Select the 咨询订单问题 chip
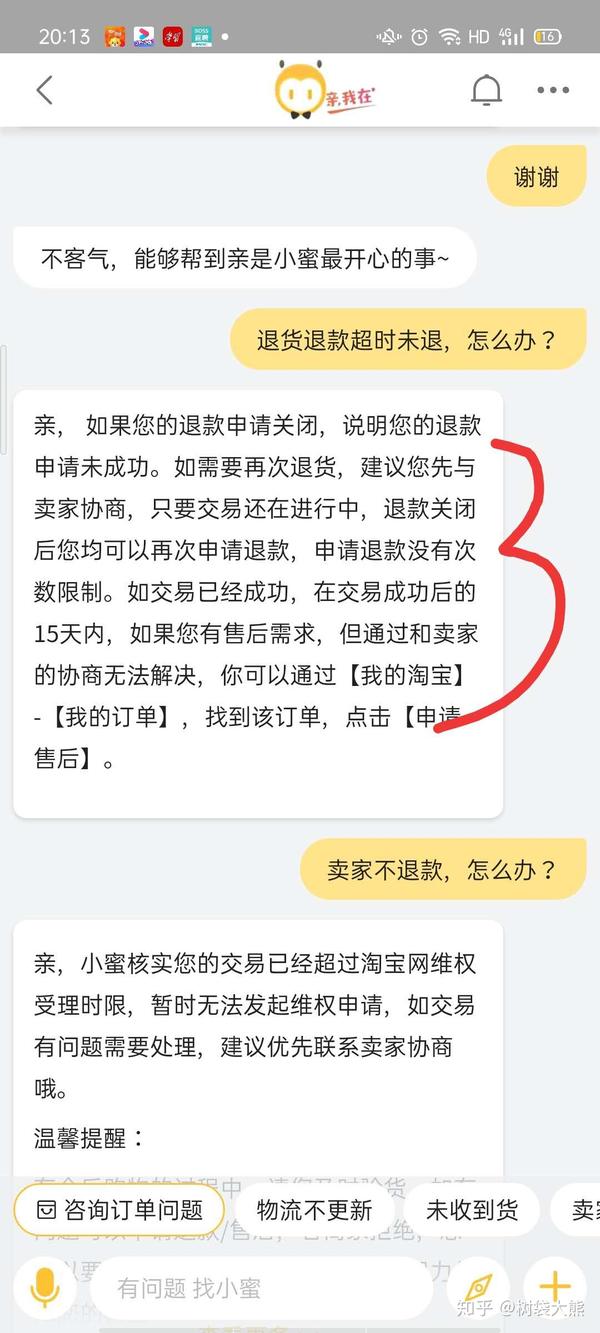The height and width of the screenshot is (1333, 600). click(x=119, y=1211)
